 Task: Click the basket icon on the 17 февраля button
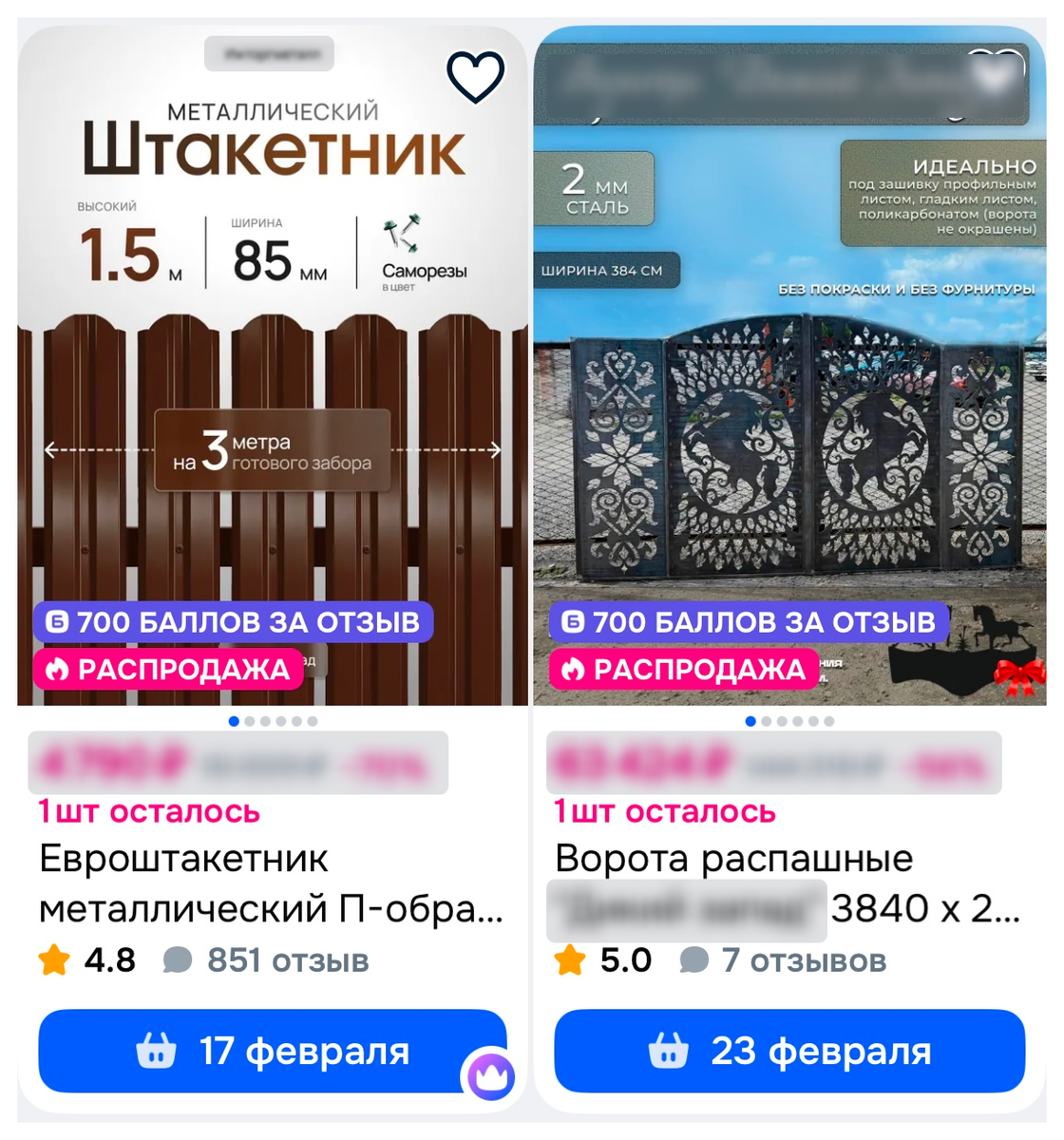point(160,1052)
